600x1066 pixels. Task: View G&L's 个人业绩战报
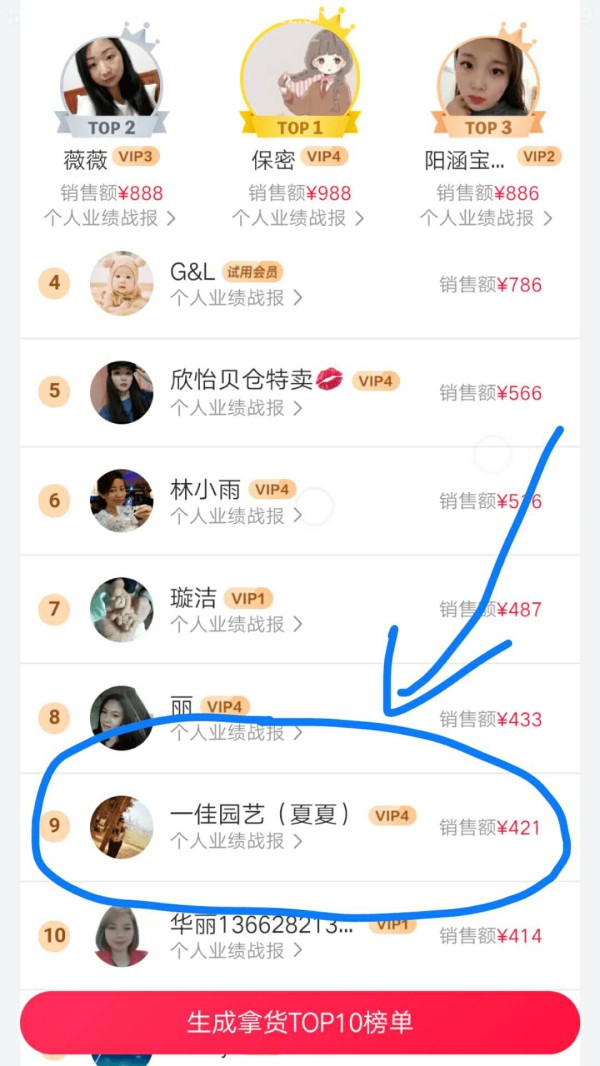tap(236, 298)
